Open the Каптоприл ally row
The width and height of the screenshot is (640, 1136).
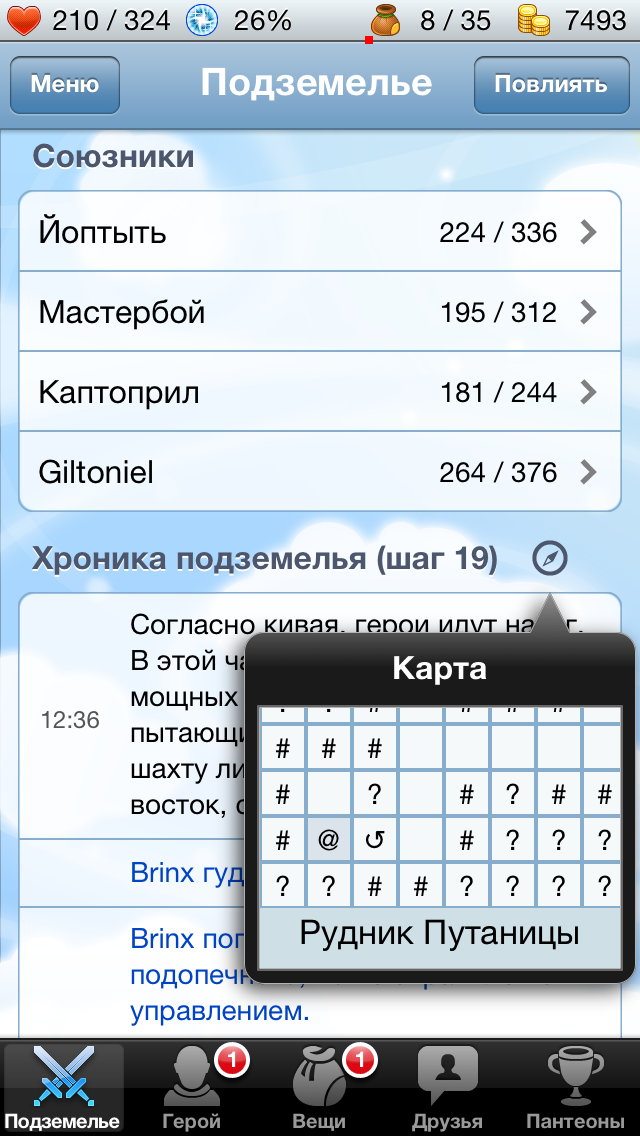tap(320, 392)
